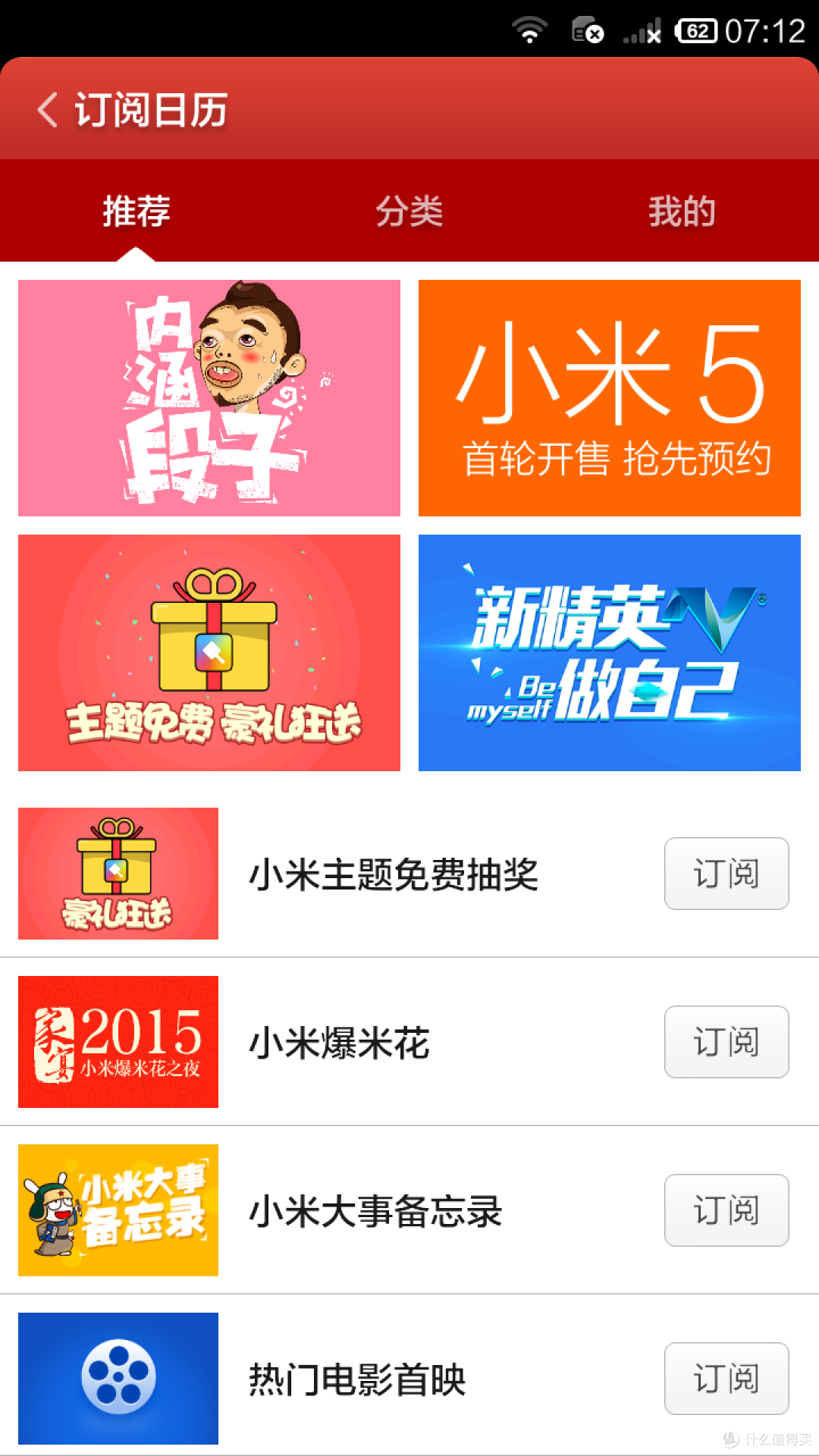The image size is (819, 1456).
Task: Open the 主题免费 豪礼狂送 banner
Action: coord(209,653)
